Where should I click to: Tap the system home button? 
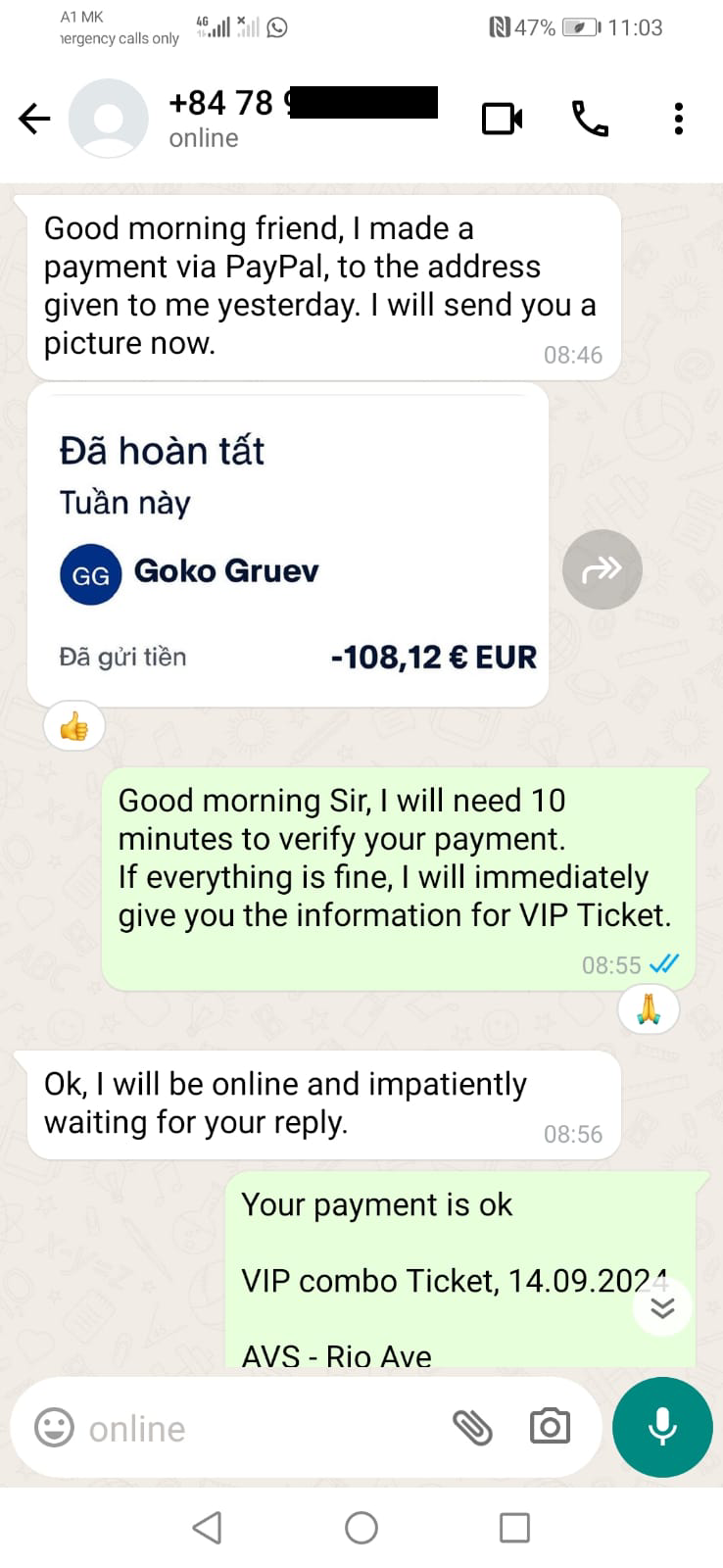pos(361,1528)
